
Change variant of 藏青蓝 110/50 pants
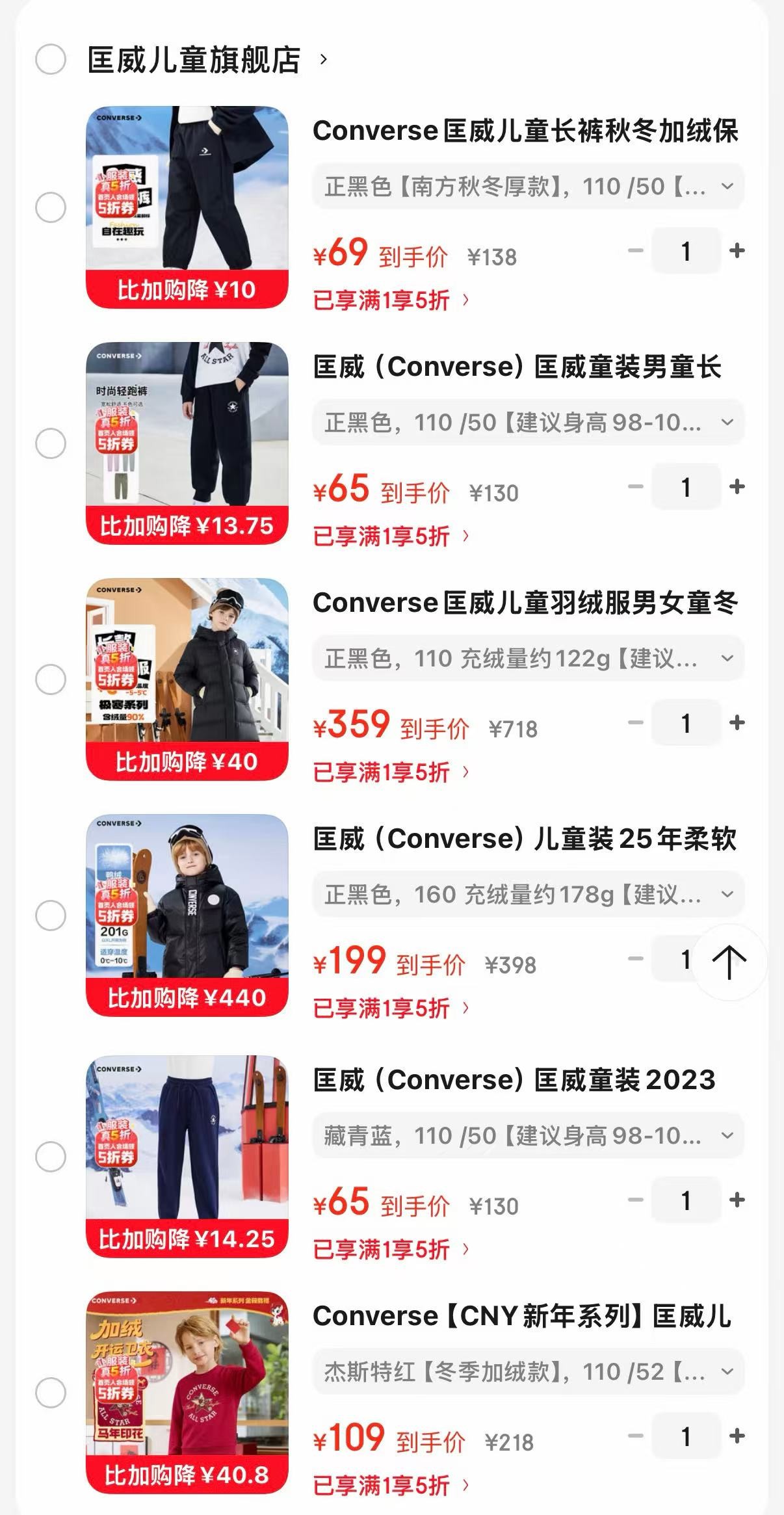528,1136
